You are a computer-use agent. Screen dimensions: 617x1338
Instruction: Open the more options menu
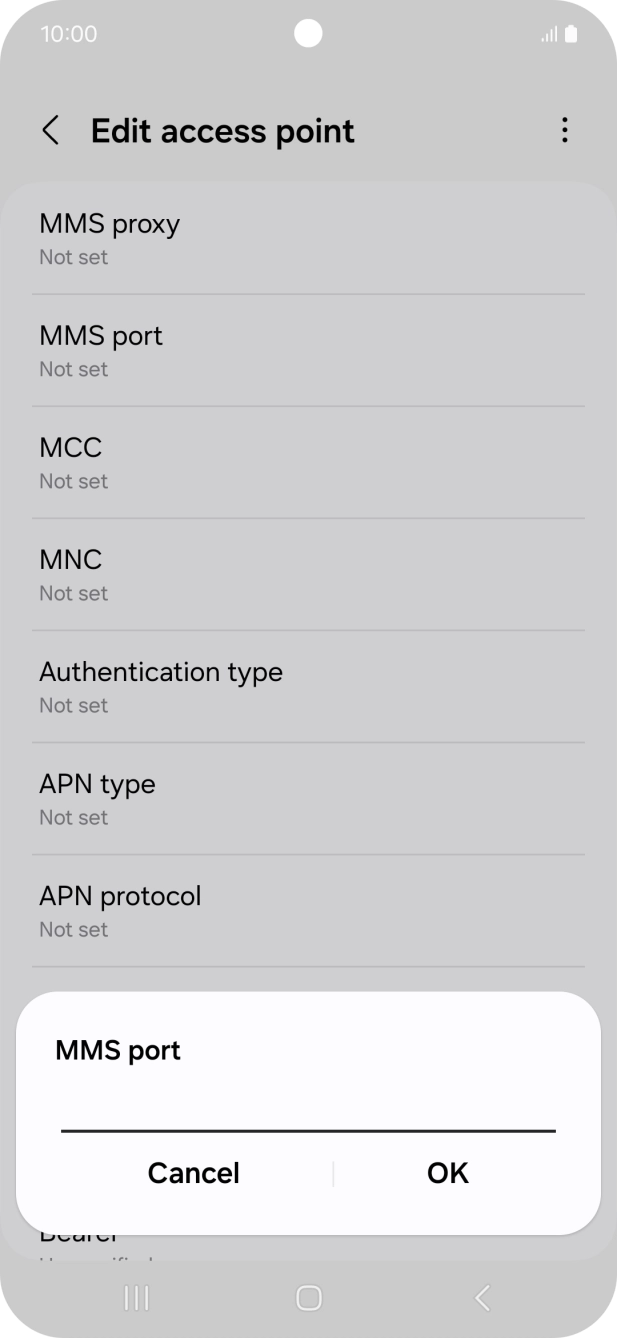[x=565, y=131]
